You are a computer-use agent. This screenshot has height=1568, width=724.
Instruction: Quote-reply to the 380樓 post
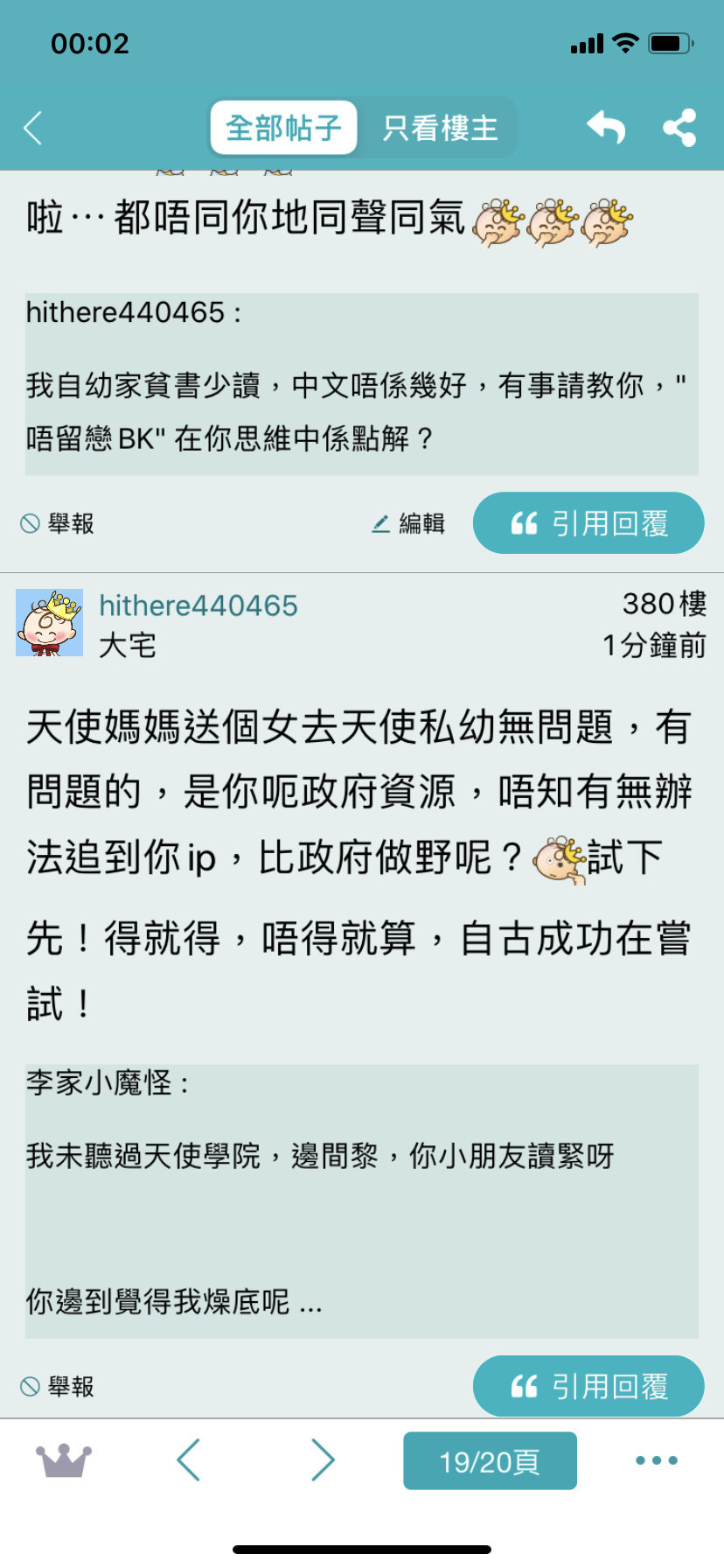(588, 1386)
